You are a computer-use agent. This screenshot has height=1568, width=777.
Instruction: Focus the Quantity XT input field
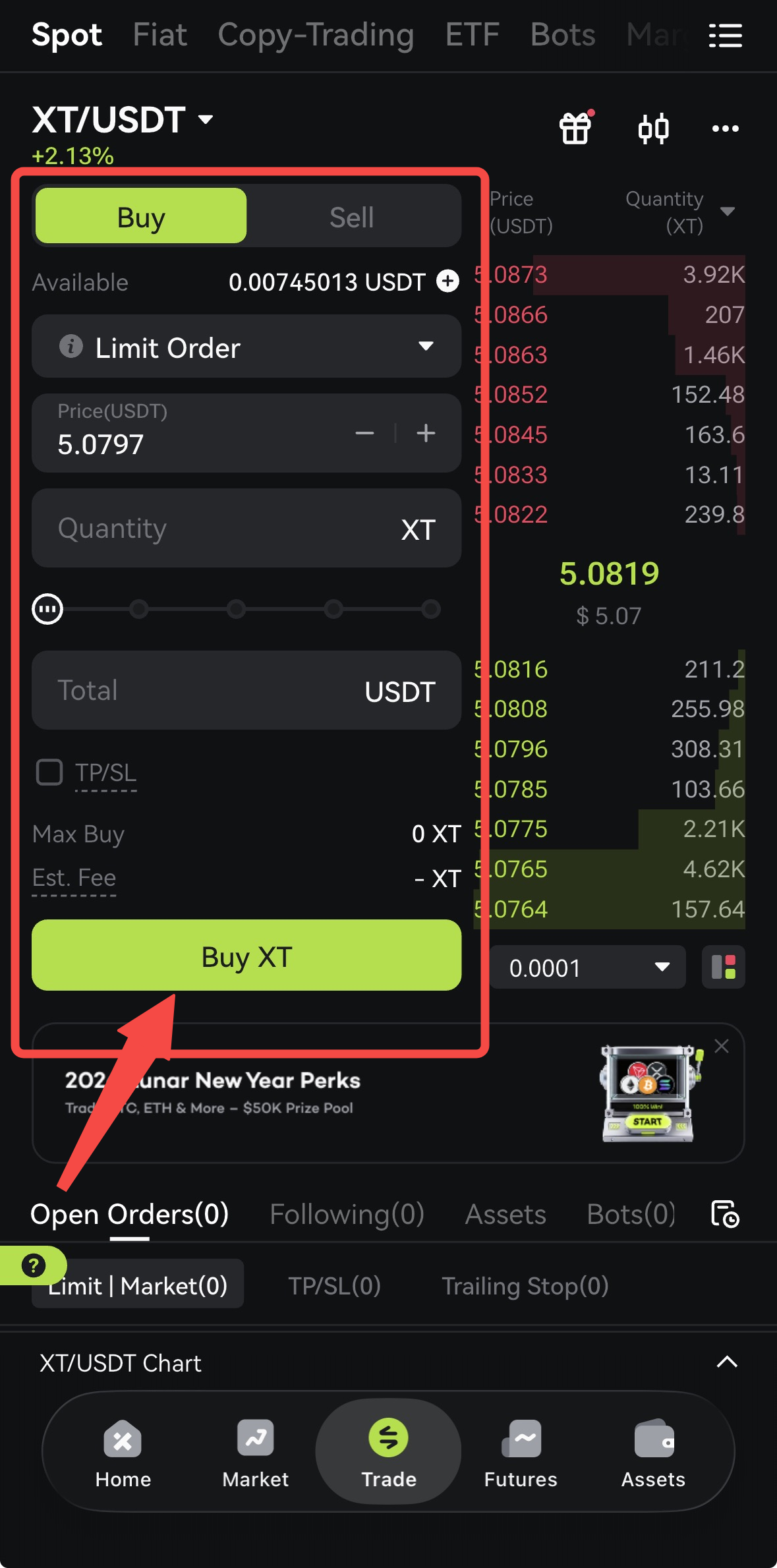click(x=224, y=528)
